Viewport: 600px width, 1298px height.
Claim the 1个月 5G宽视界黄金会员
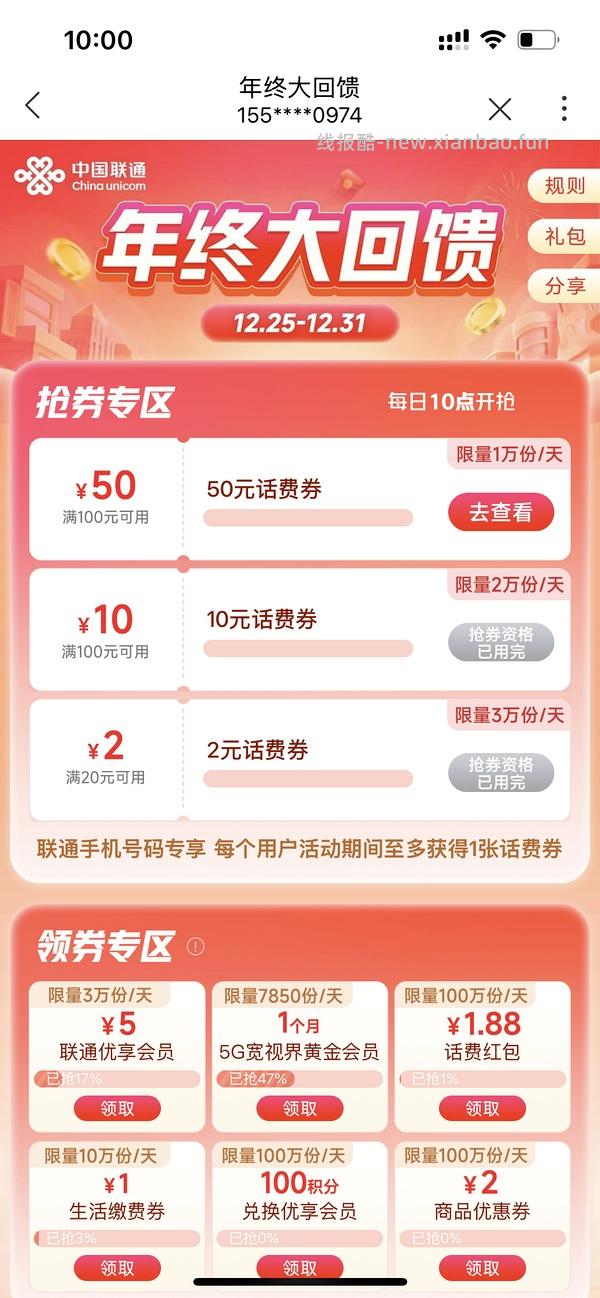click(299, 1108)
